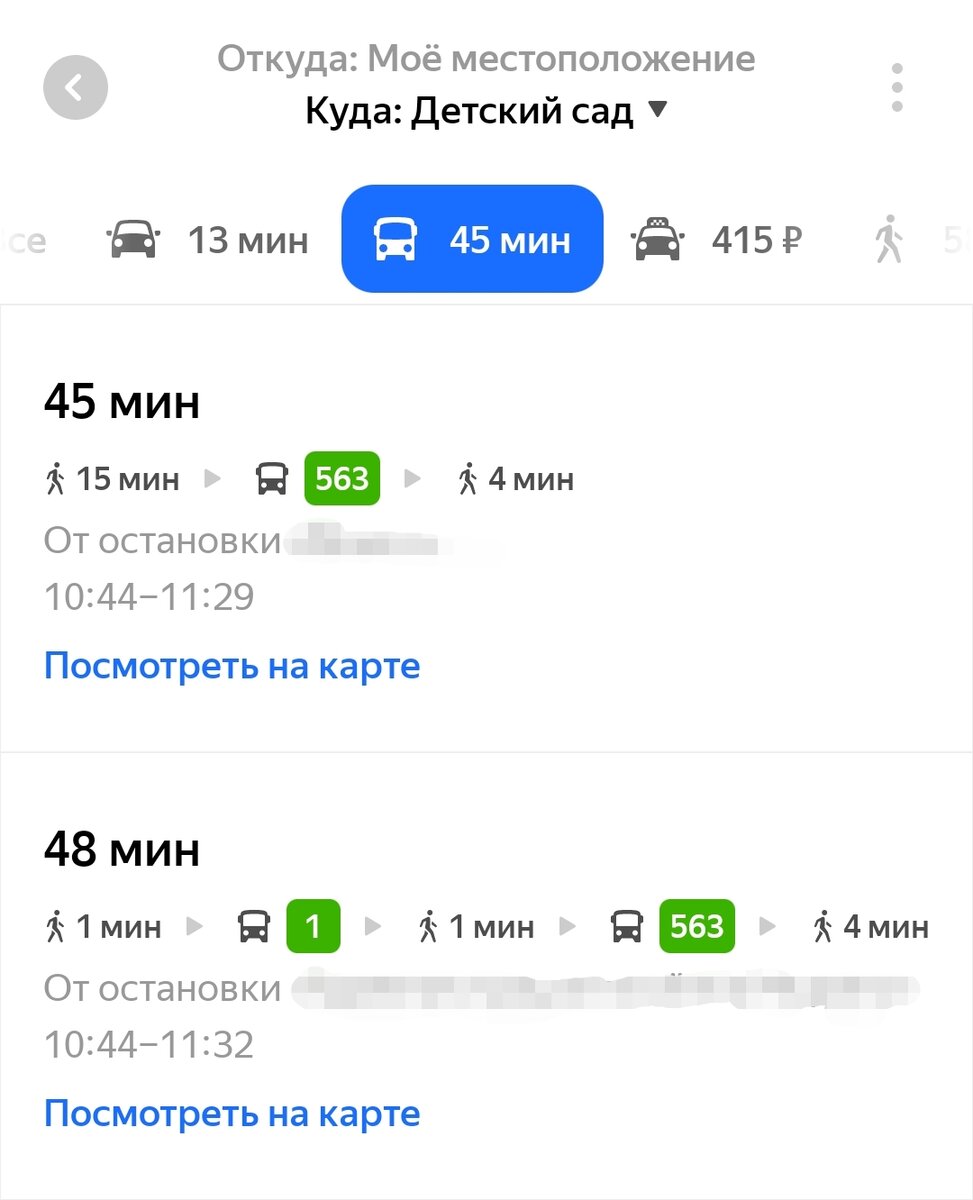Click the walking icon beside 4 мин in first route
This screenshot has height=1200, width=973.
click(x=466, y=478)
